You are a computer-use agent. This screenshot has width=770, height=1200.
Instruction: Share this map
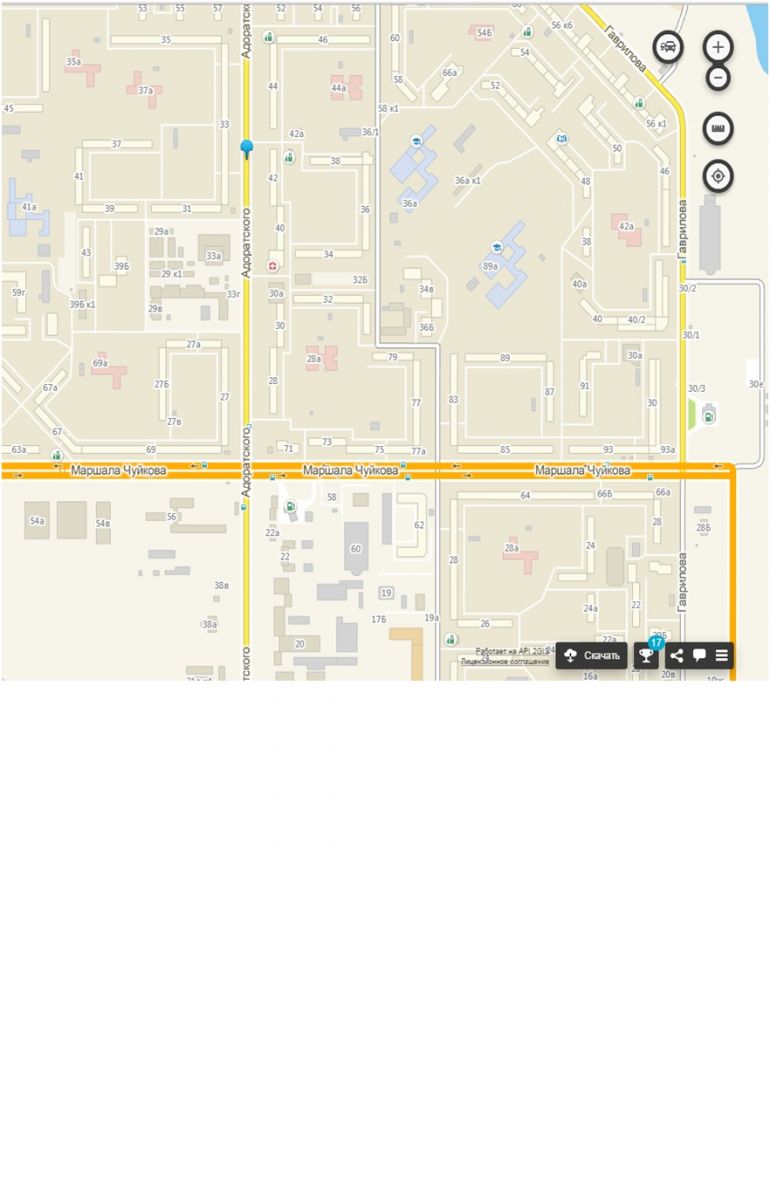(x=677, y=656)
